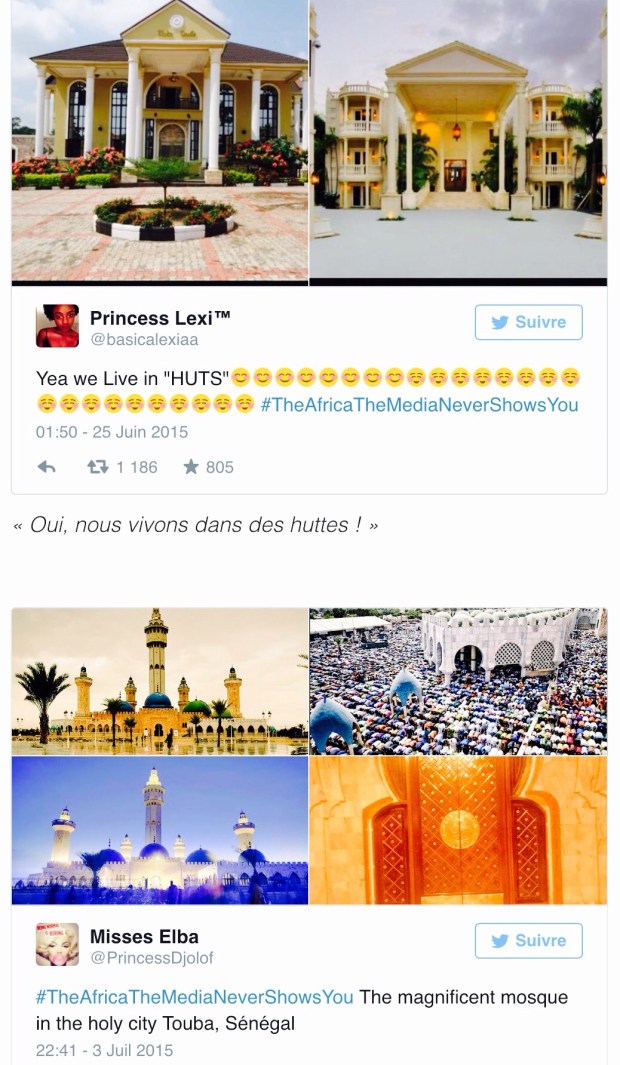Open the golden ornate door photo

(458, 830)
